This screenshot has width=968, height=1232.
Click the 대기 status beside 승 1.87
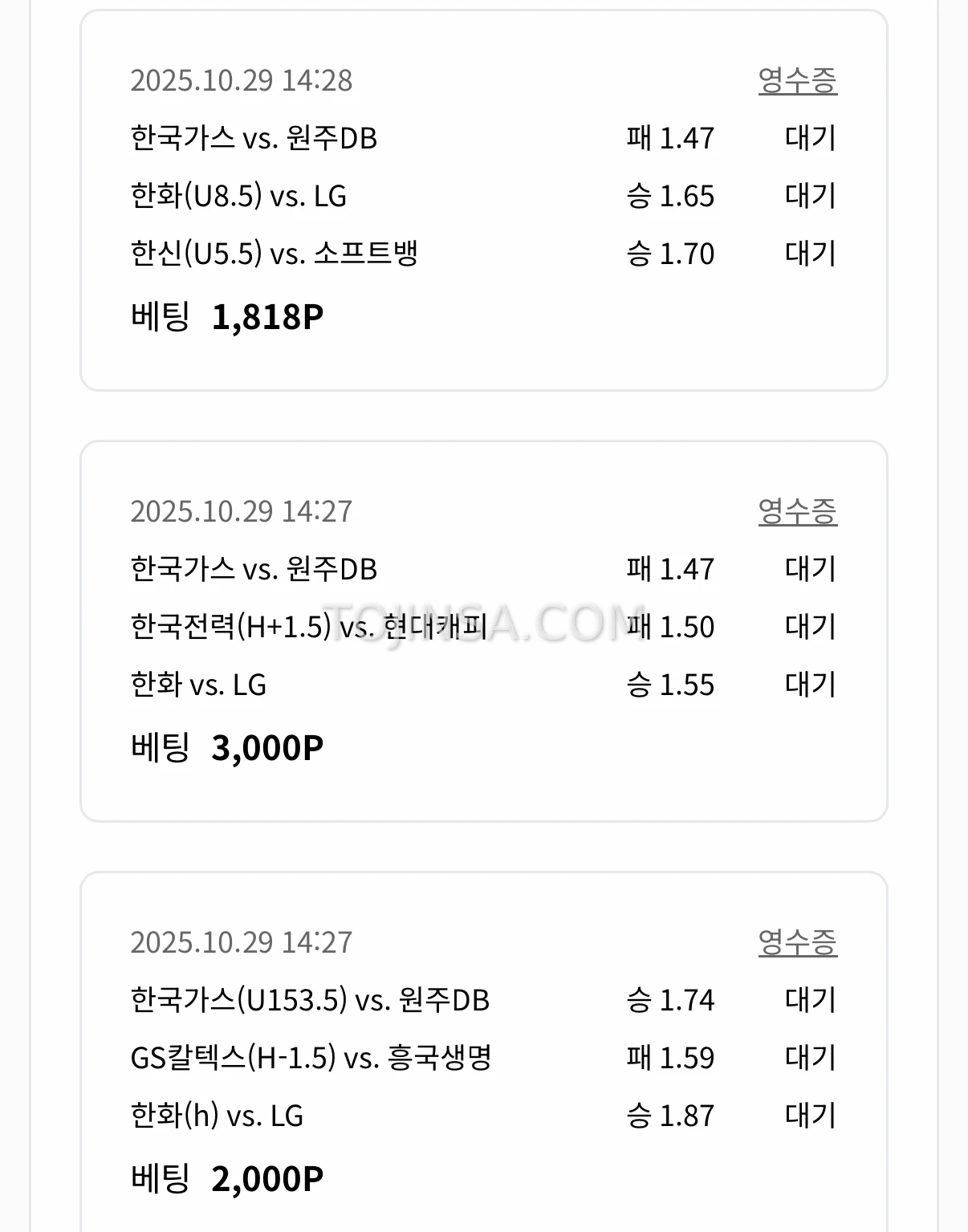tap(811, 1115)
